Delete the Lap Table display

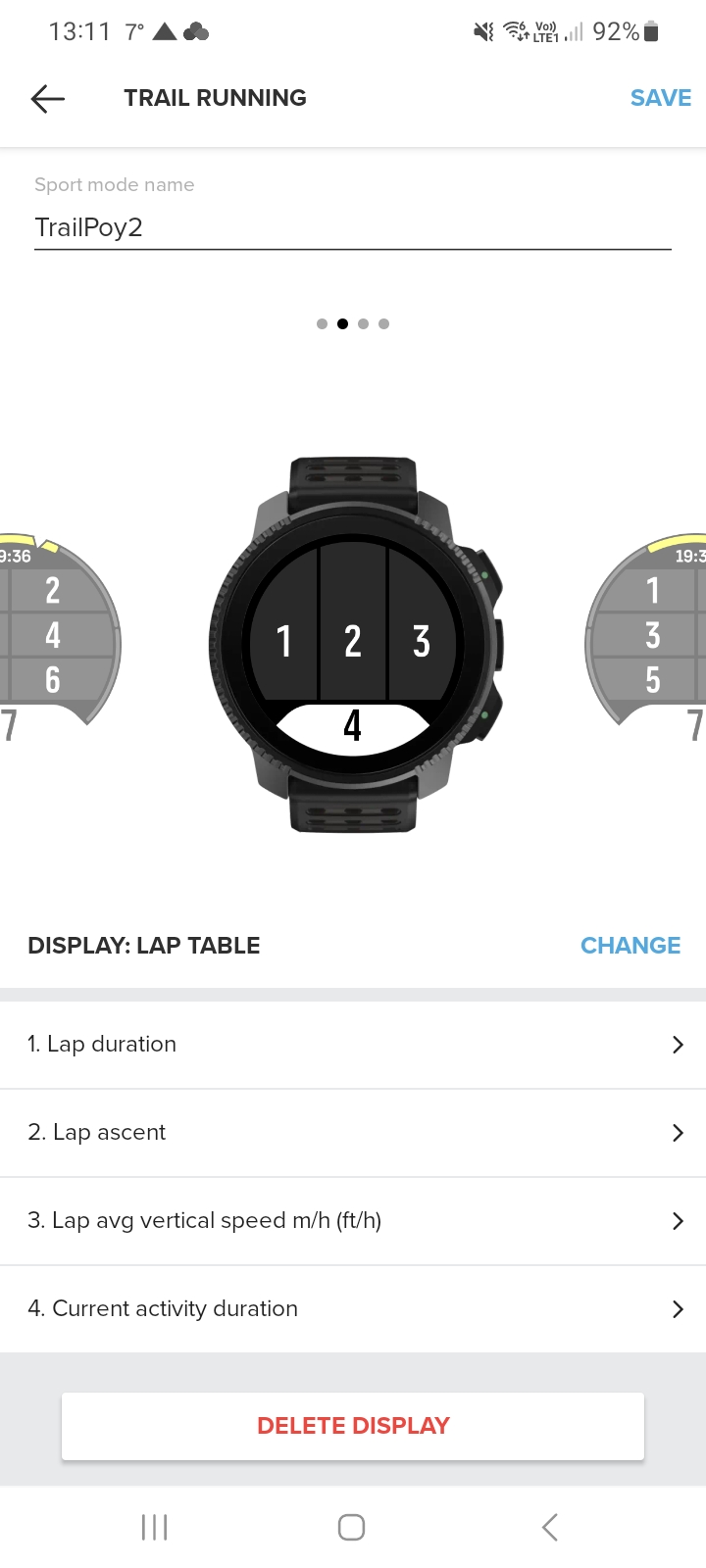(353, 1425)
